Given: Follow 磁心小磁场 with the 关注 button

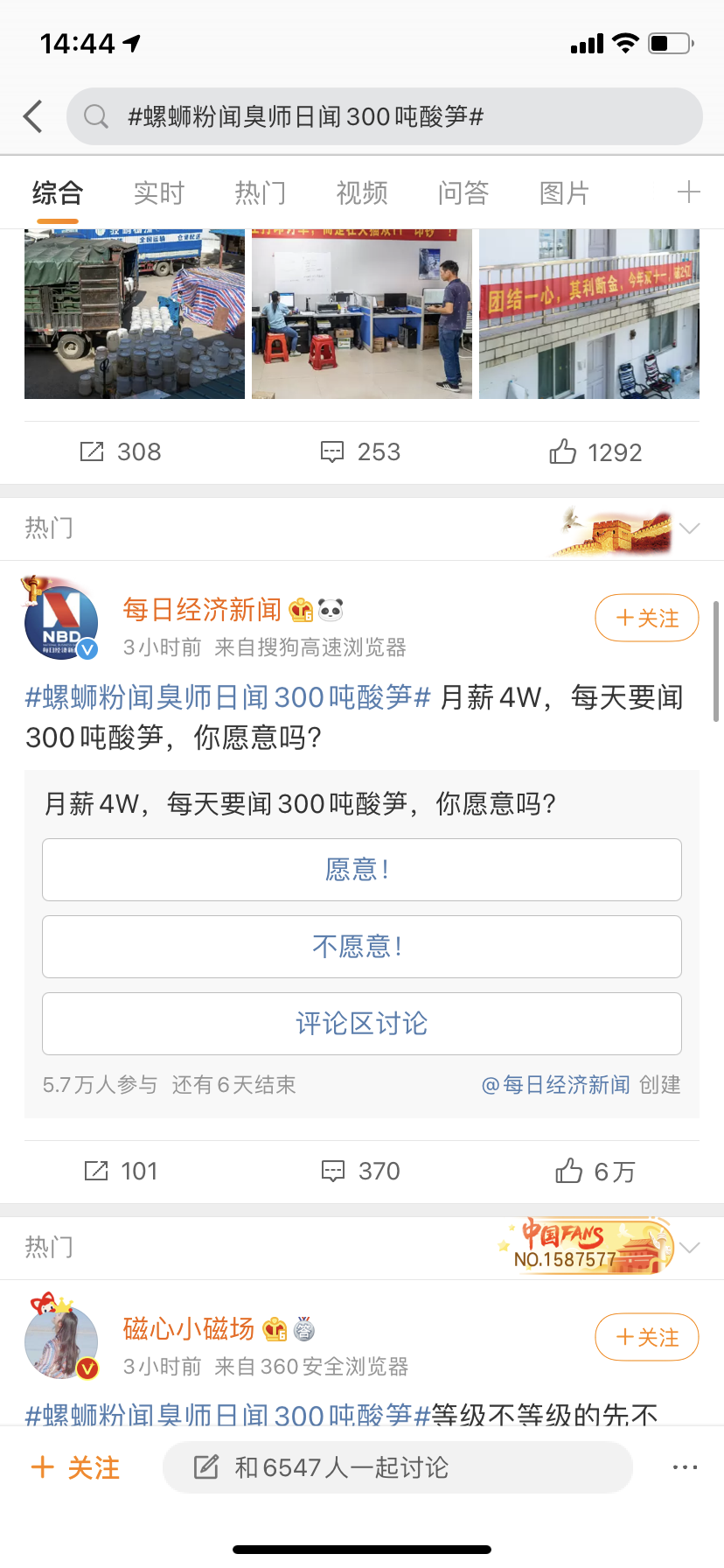Looking at the screenshot, I should tap(646, 1337).
